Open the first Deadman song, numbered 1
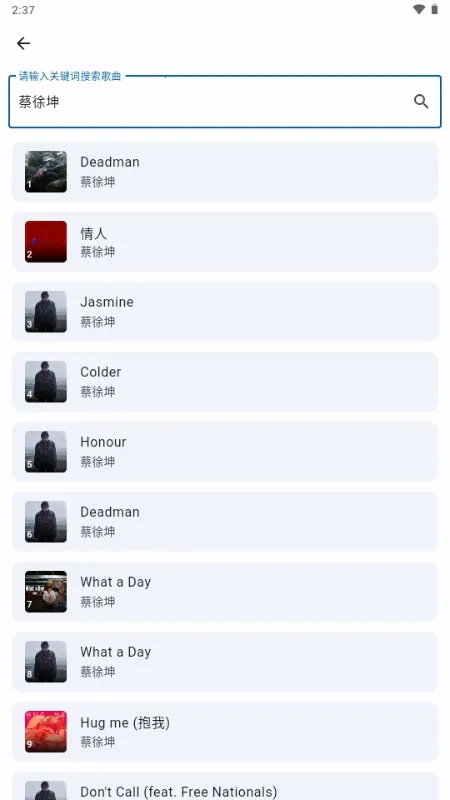The height and width of the screenshot is (800, 450). [x=225, y=171]
